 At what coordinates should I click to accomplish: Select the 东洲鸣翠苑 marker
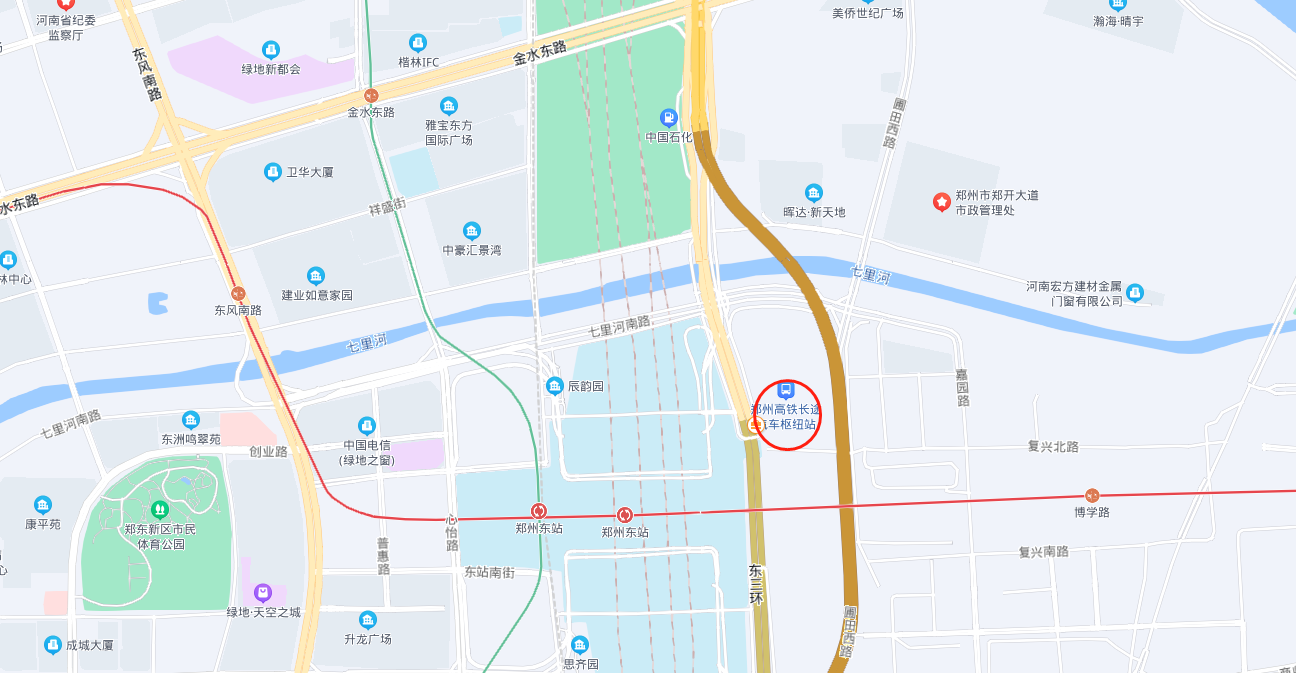point(191,420)
